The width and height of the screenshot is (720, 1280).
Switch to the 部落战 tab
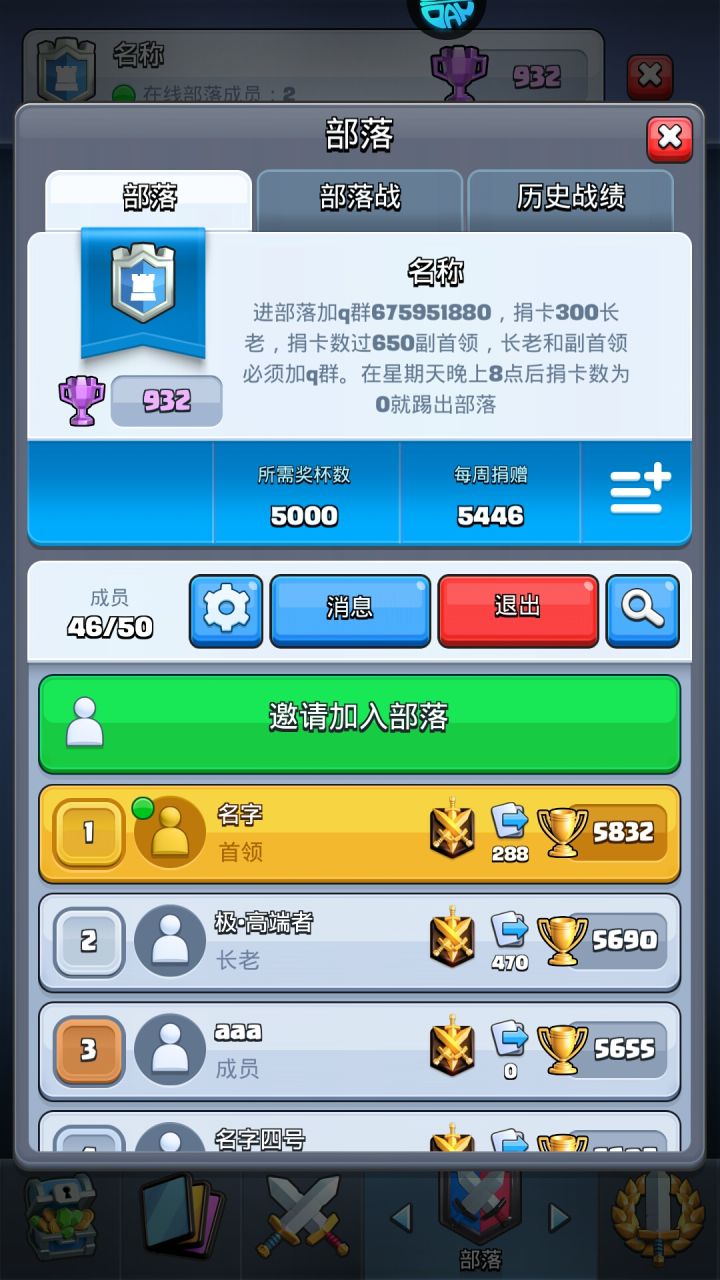point(359,198)
